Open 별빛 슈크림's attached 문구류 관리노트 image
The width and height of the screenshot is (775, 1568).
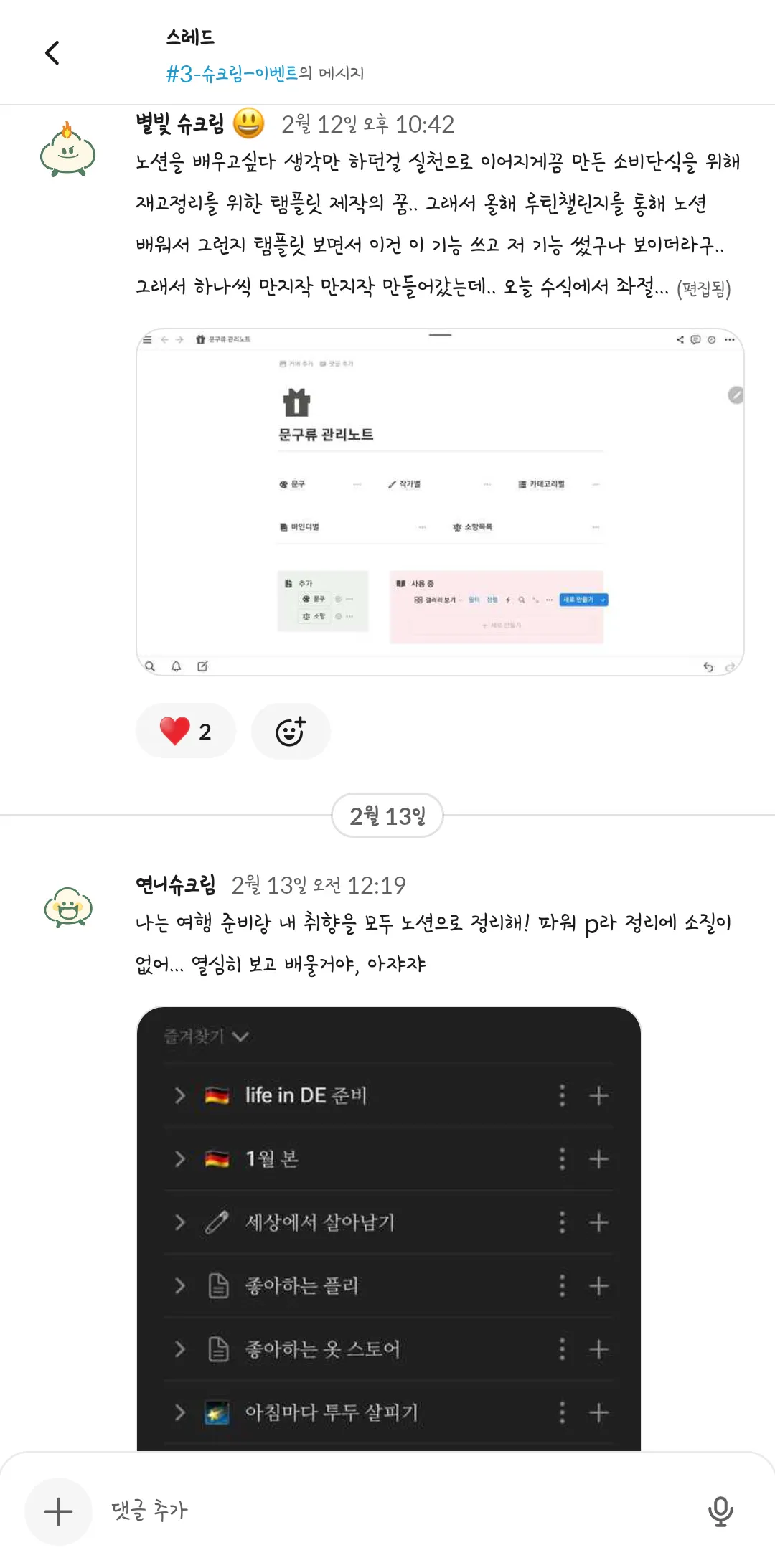[x=439, y=502]
